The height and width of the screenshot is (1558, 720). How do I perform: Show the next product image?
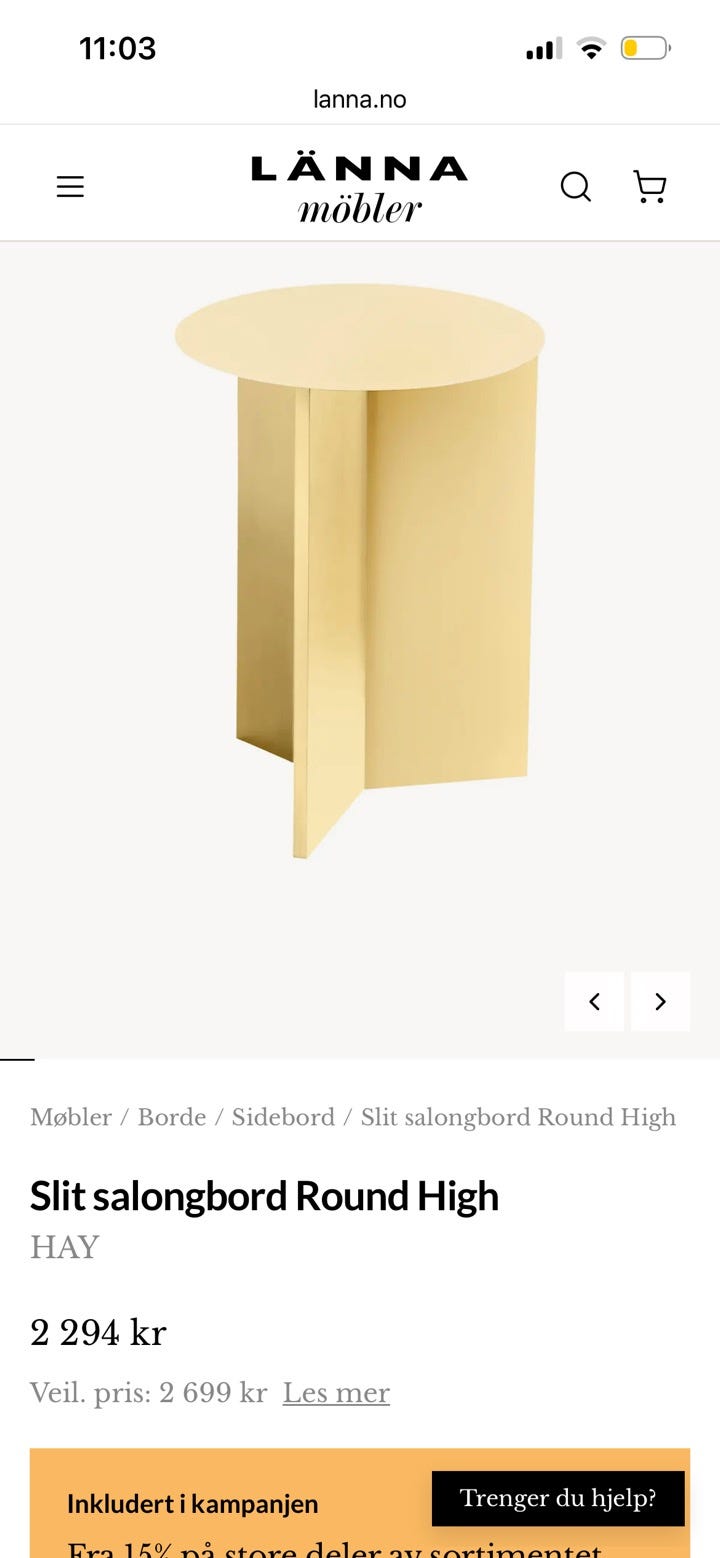coord(660,1001)
